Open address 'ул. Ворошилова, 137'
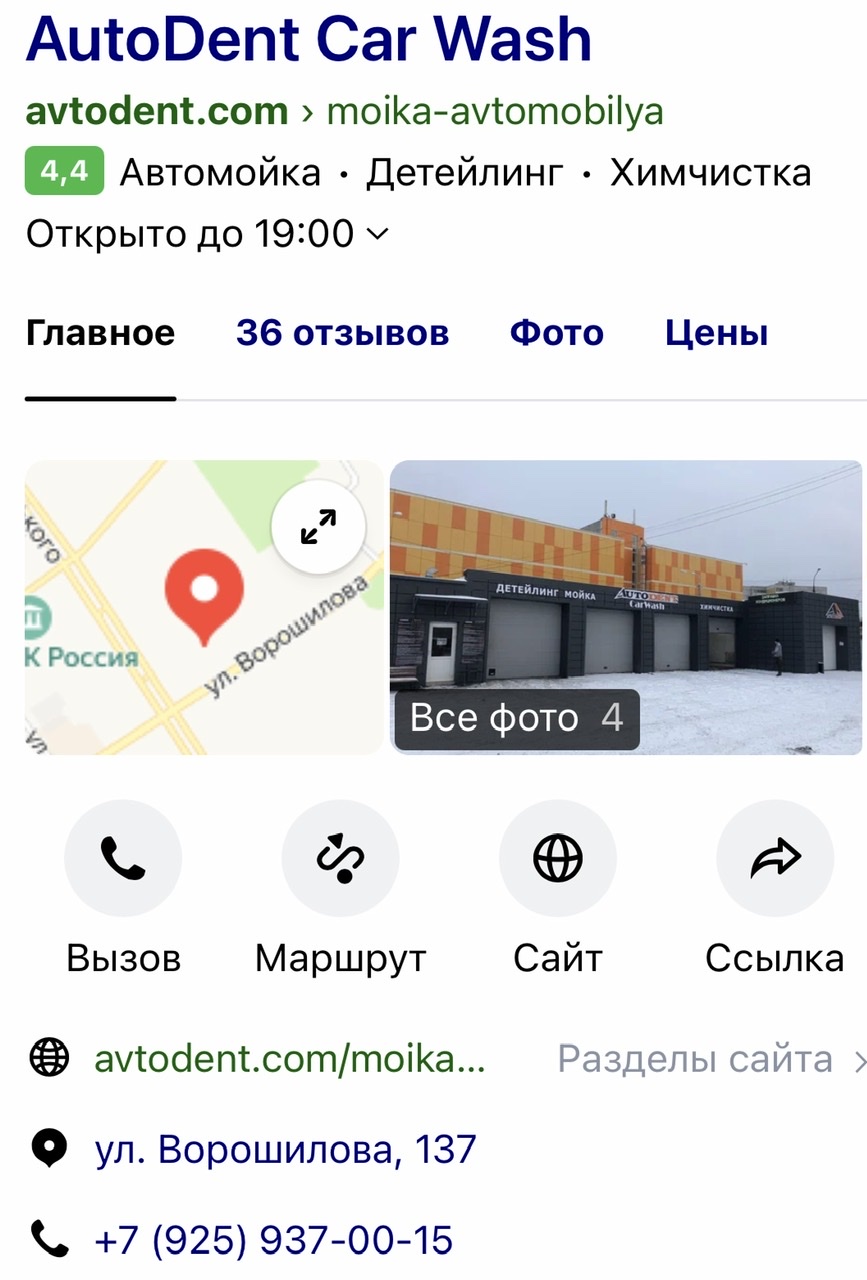This screenshot has height=1280, width=867. [x=285, y=1150]
